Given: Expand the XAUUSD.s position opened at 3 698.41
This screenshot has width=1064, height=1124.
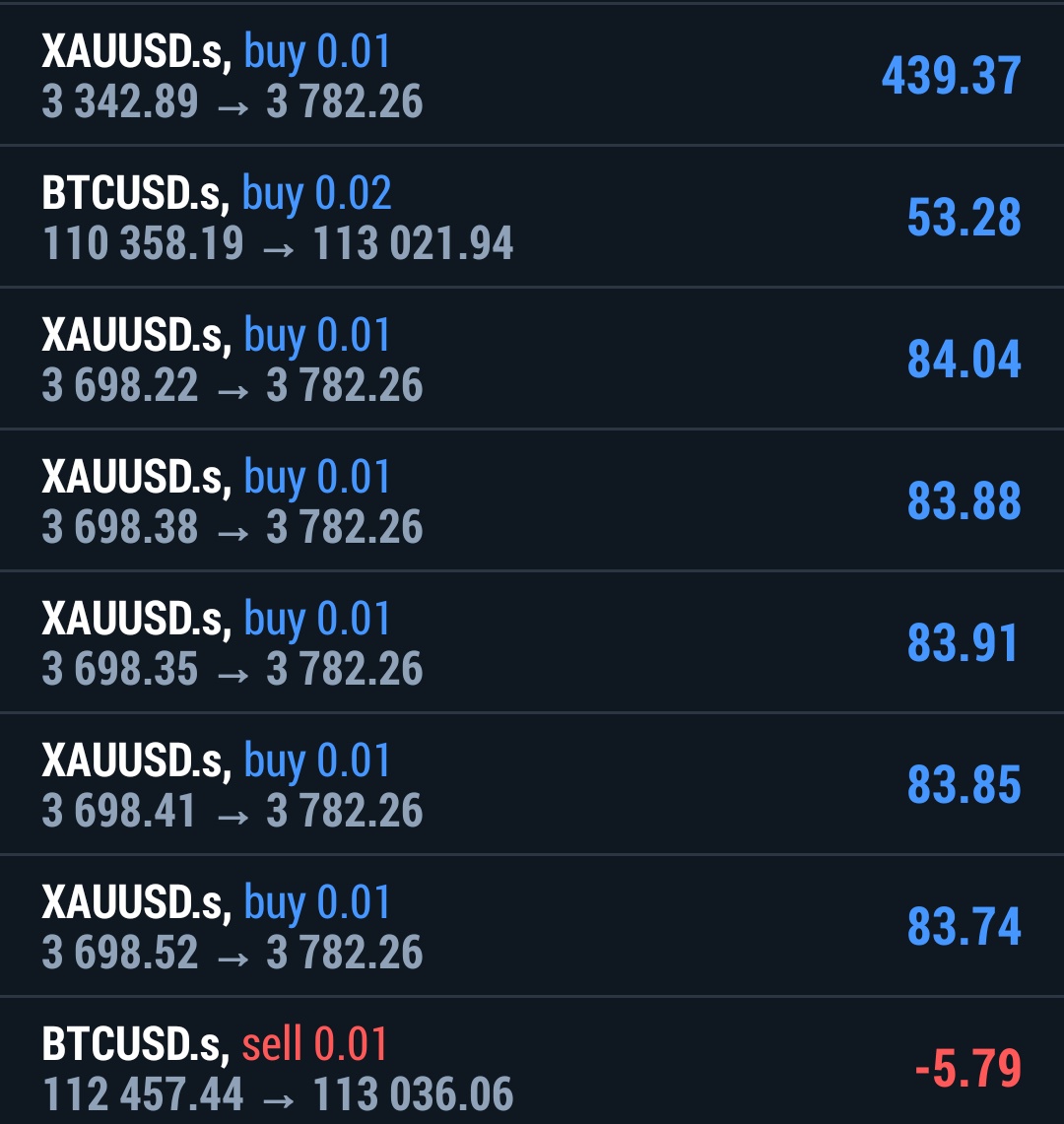Looking at the screenshot, I should (x=532, y=785).
